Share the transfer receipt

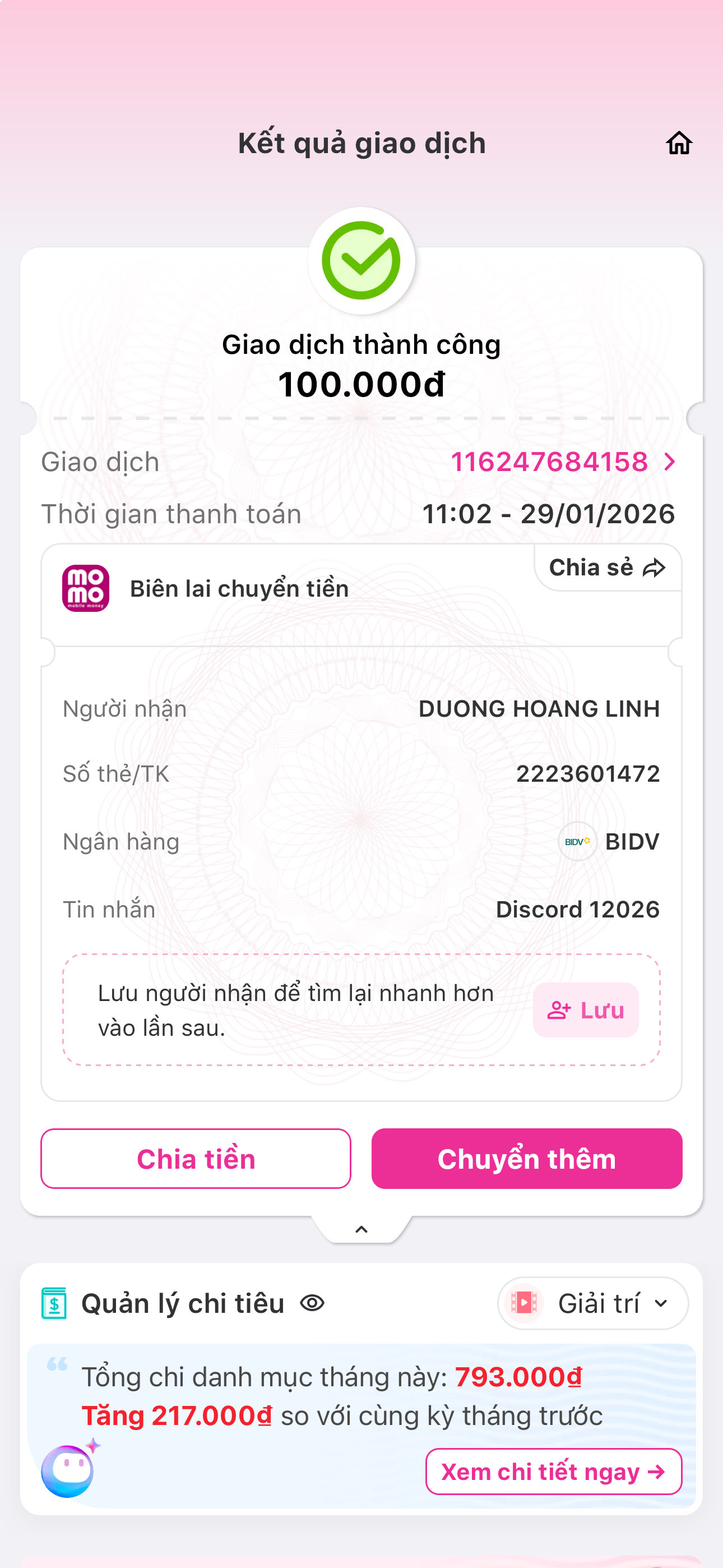coord(607,568)
